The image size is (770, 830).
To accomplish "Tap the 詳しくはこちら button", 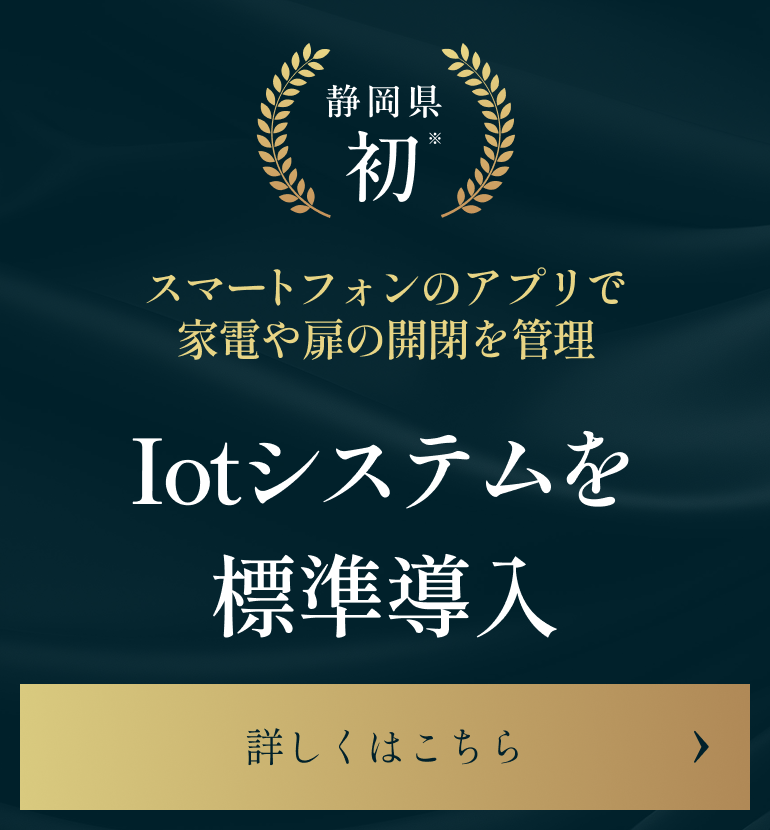I will pos(385,747).
